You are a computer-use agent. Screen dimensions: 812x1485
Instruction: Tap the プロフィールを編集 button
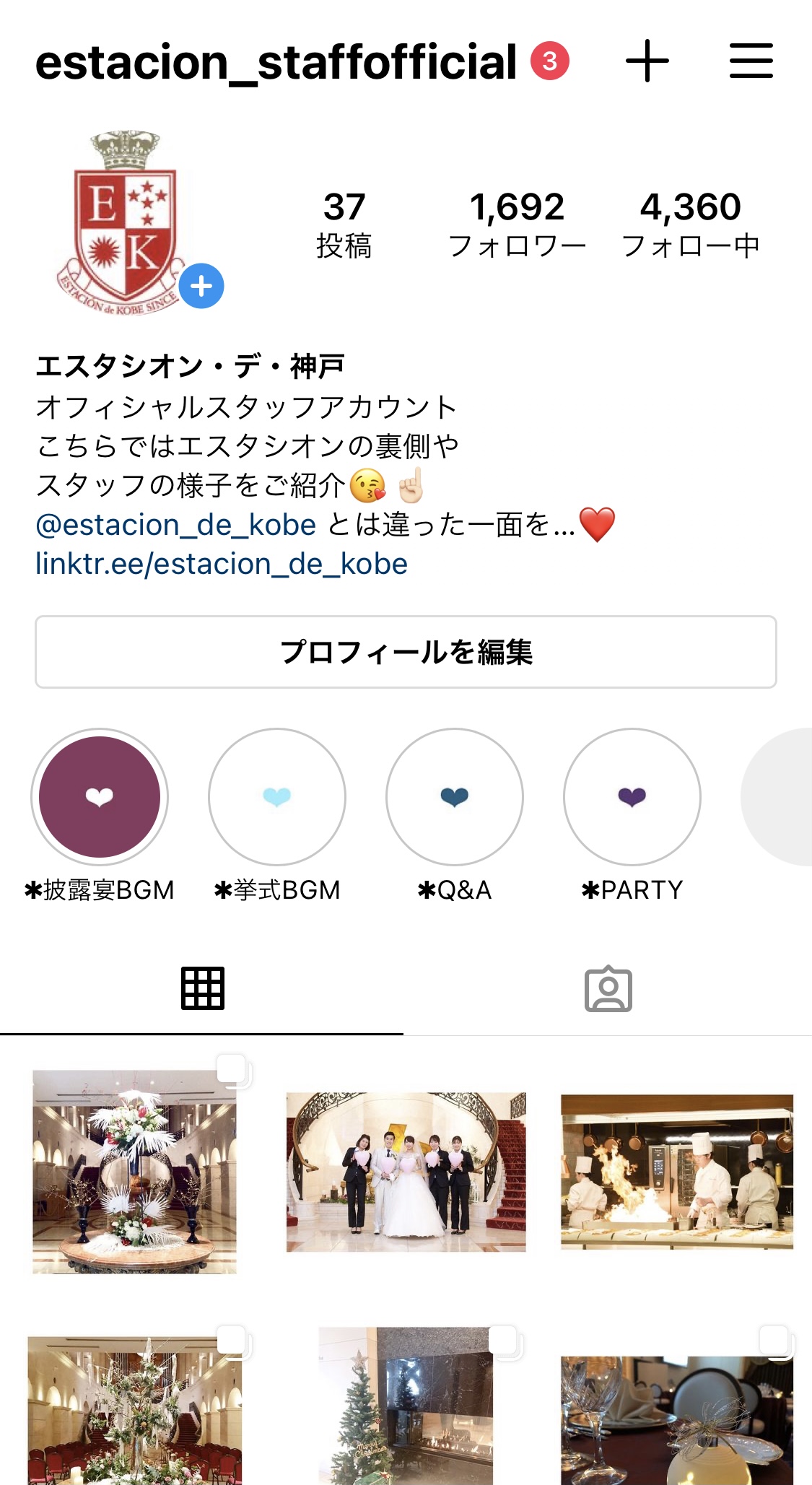pos(406,652)
